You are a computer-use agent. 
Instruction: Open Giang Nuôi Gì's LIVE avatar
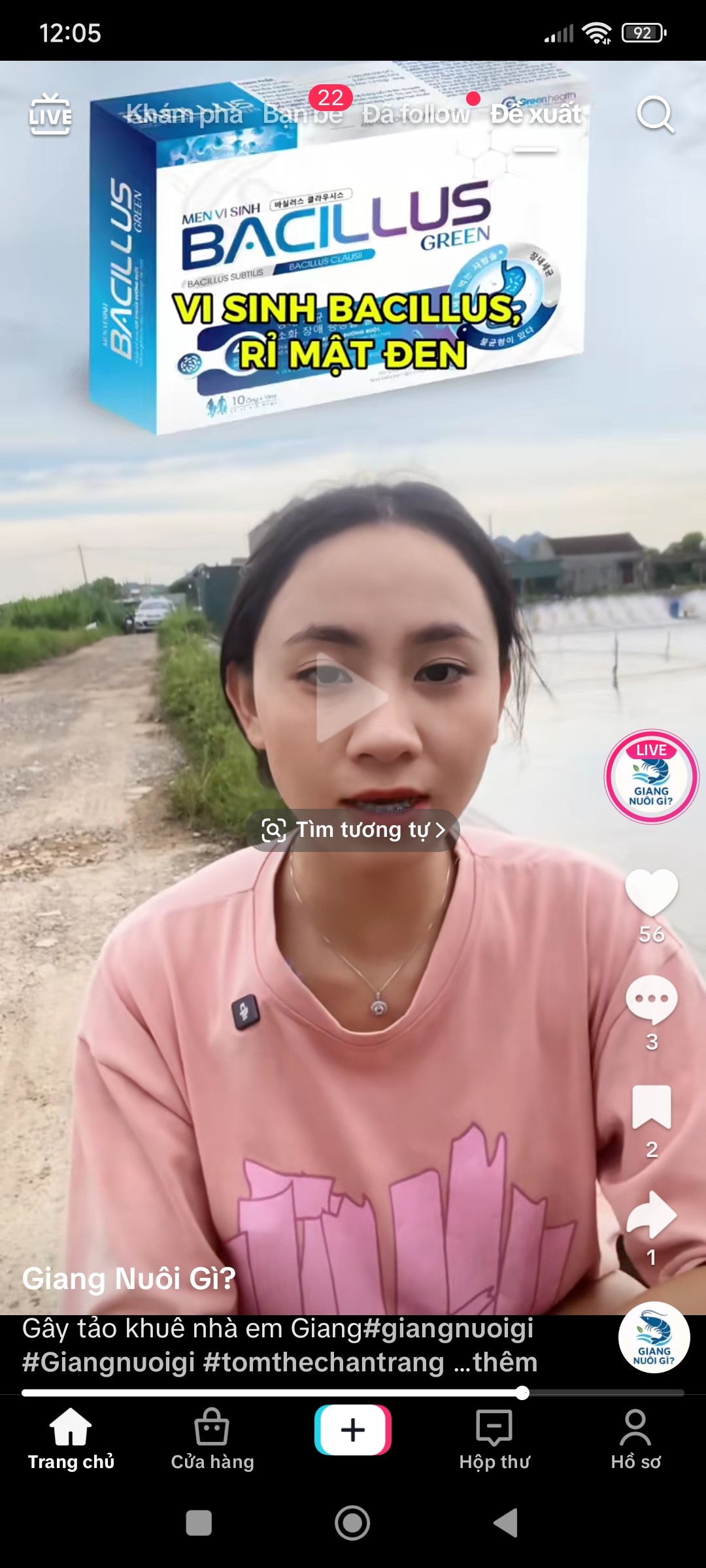(651, 776)
